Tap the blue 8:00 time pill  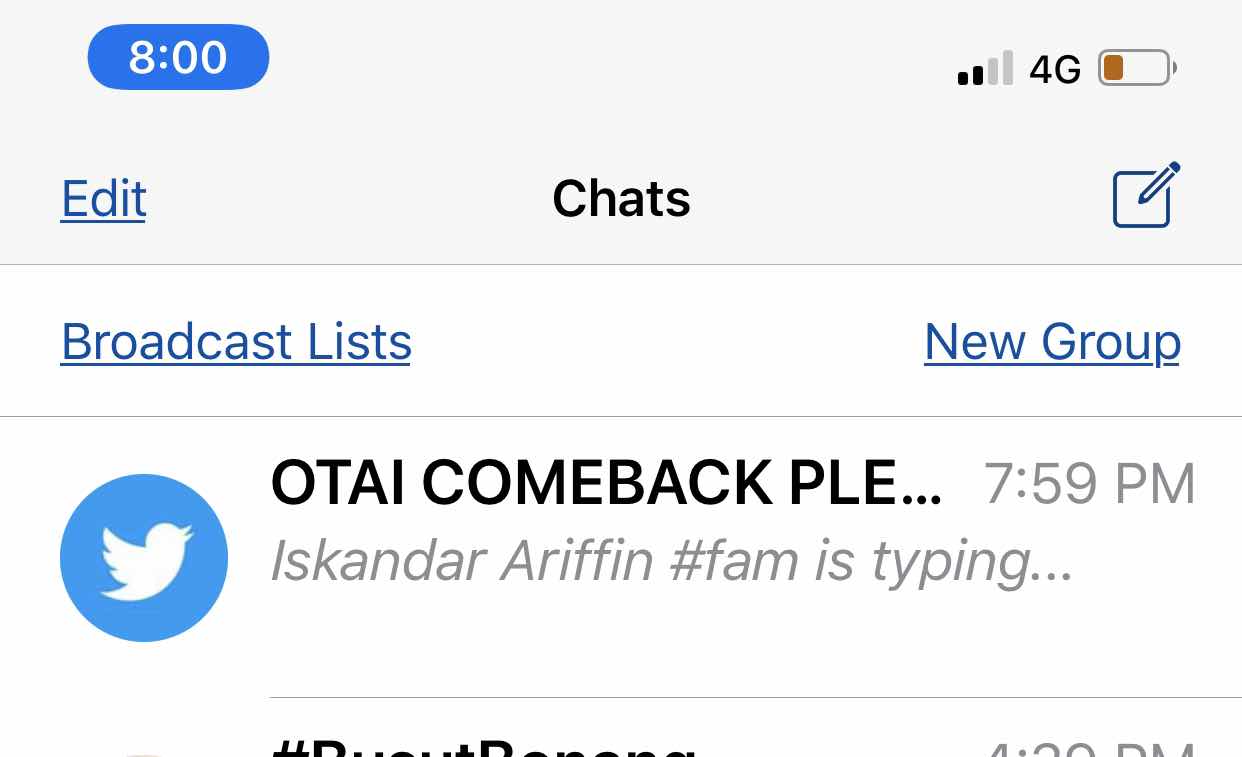pos(178,57)
